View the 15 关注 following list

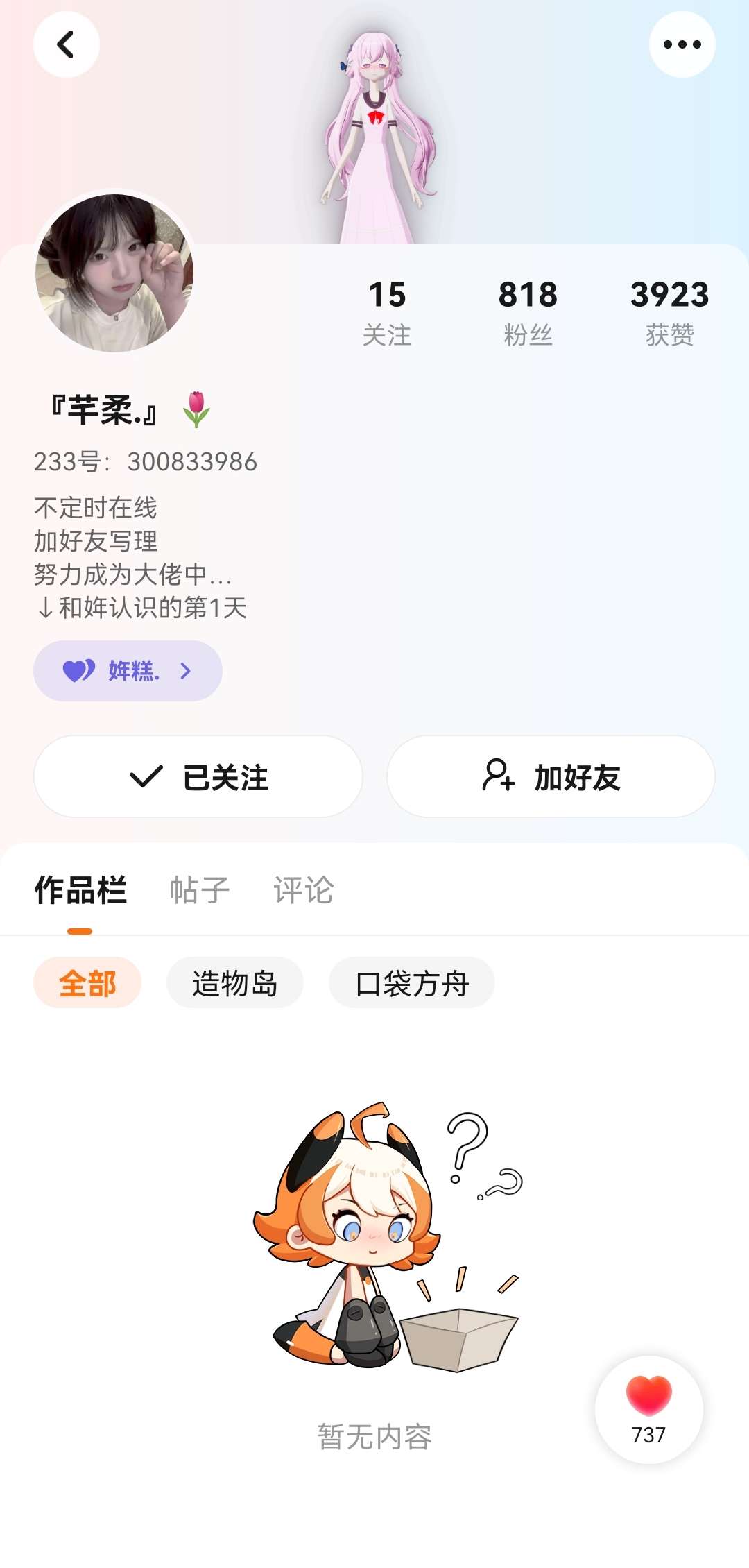(387, 312)
